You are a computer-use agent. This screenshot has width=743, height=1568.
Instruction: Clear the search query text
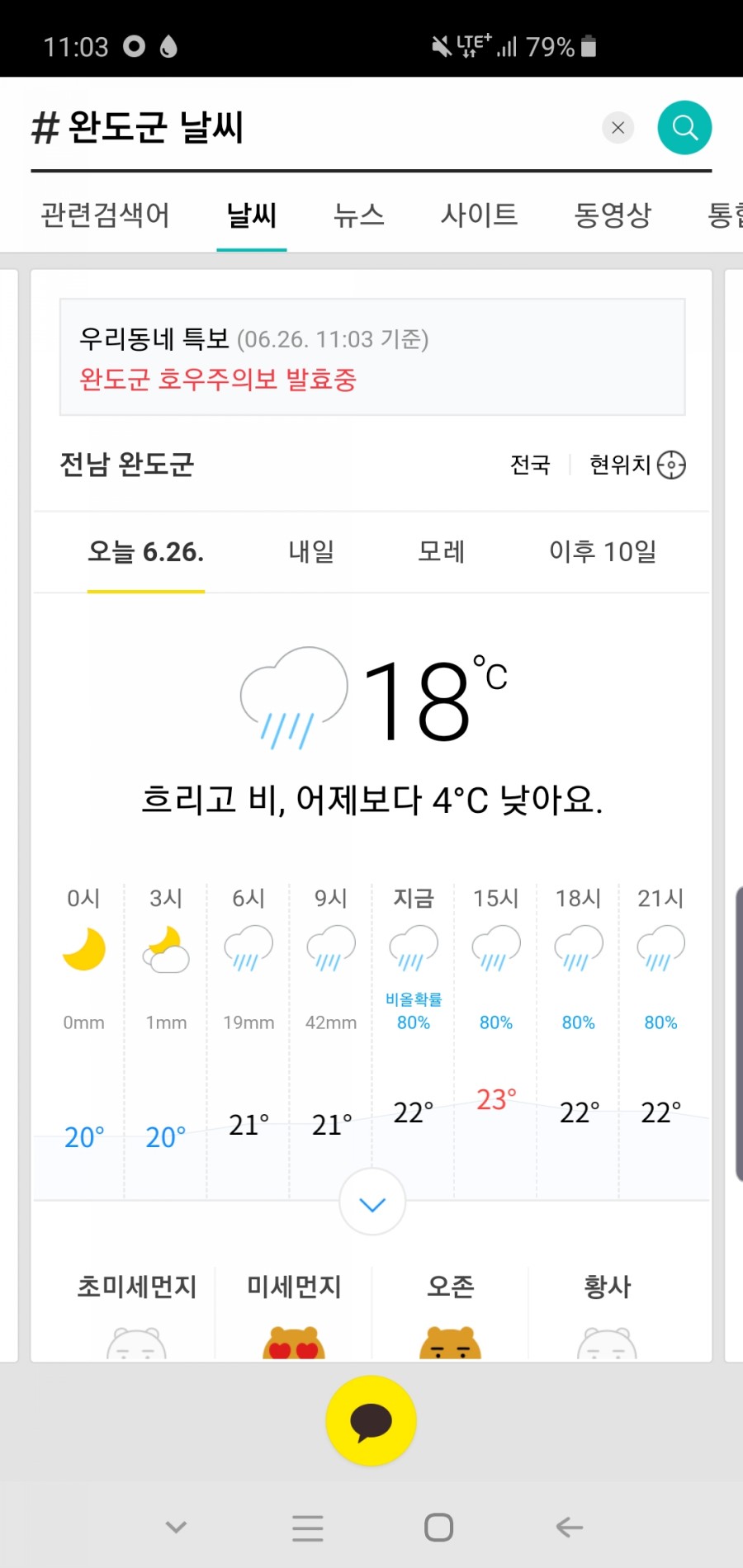click(618, 128)
